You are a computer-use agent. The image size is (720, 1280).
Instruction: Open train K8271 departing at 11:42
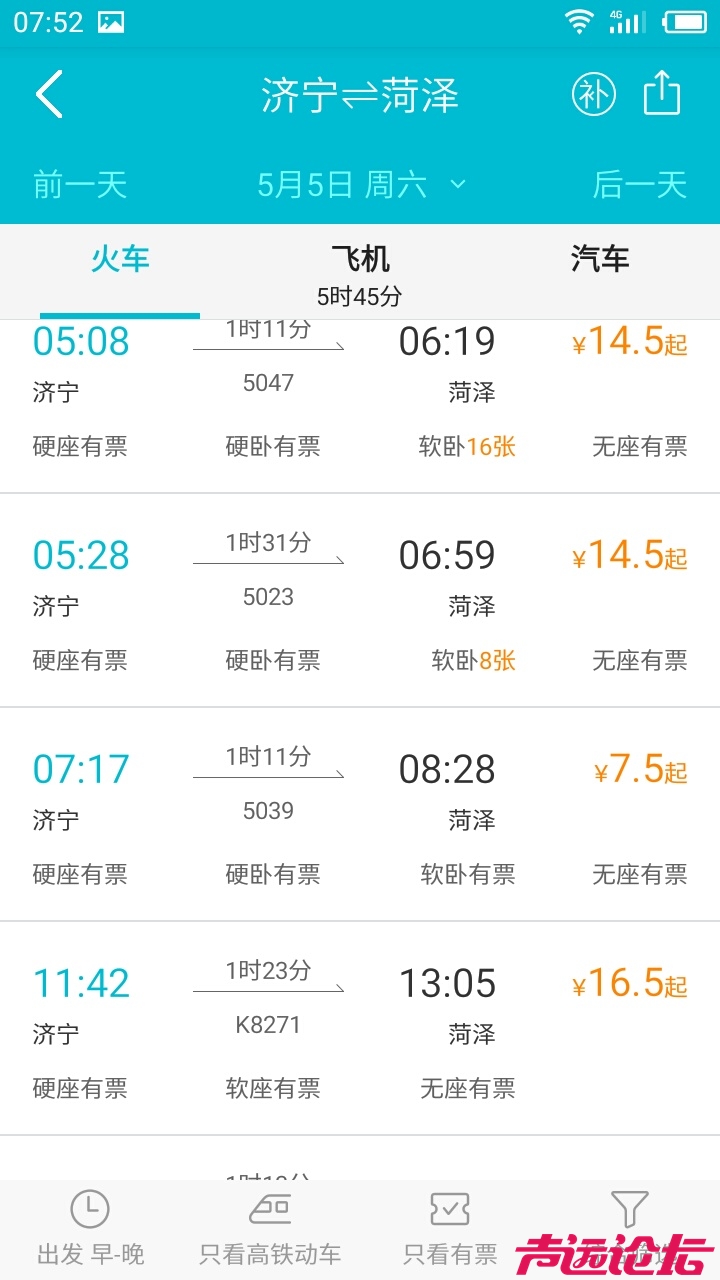point(360,1028)
